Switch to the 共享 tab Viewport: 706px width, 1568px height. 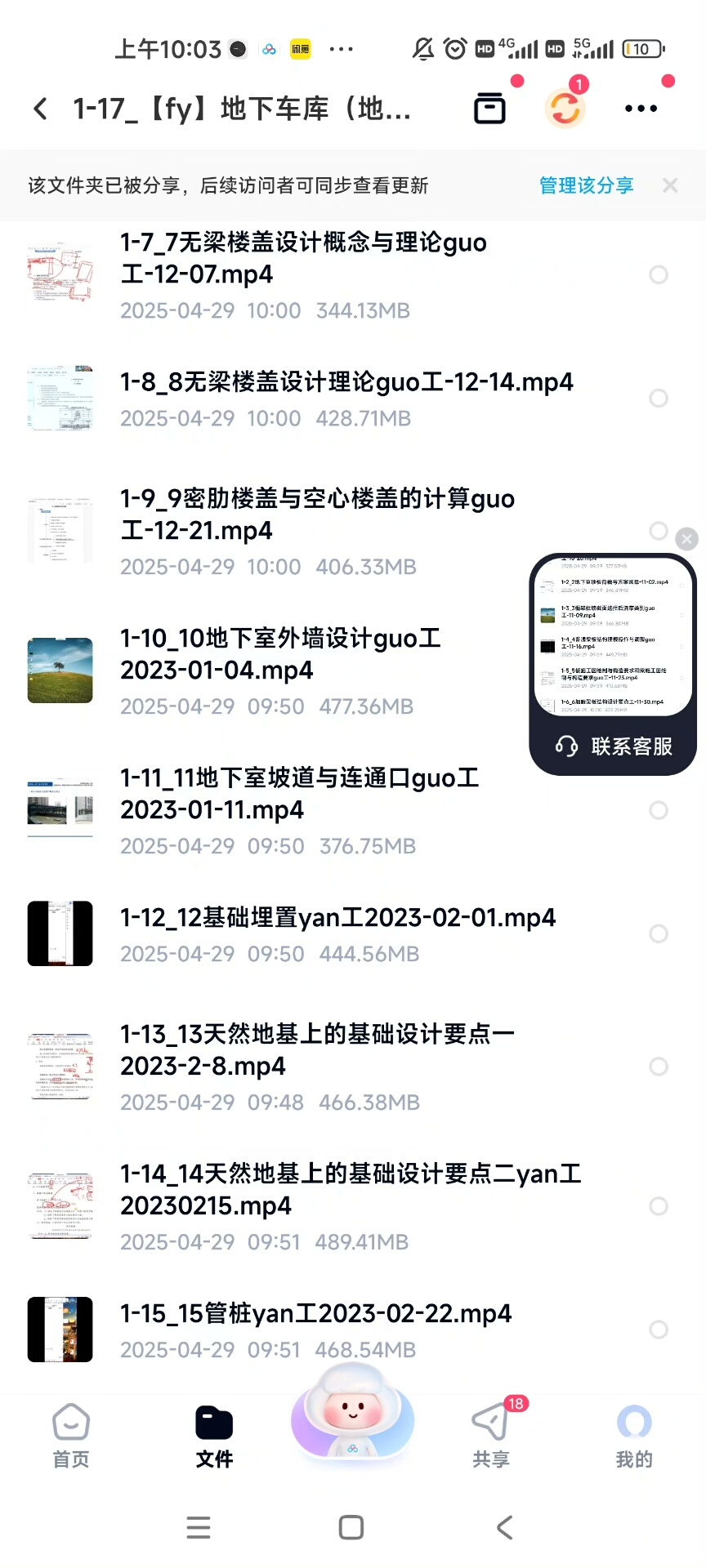coord(490,1436)
